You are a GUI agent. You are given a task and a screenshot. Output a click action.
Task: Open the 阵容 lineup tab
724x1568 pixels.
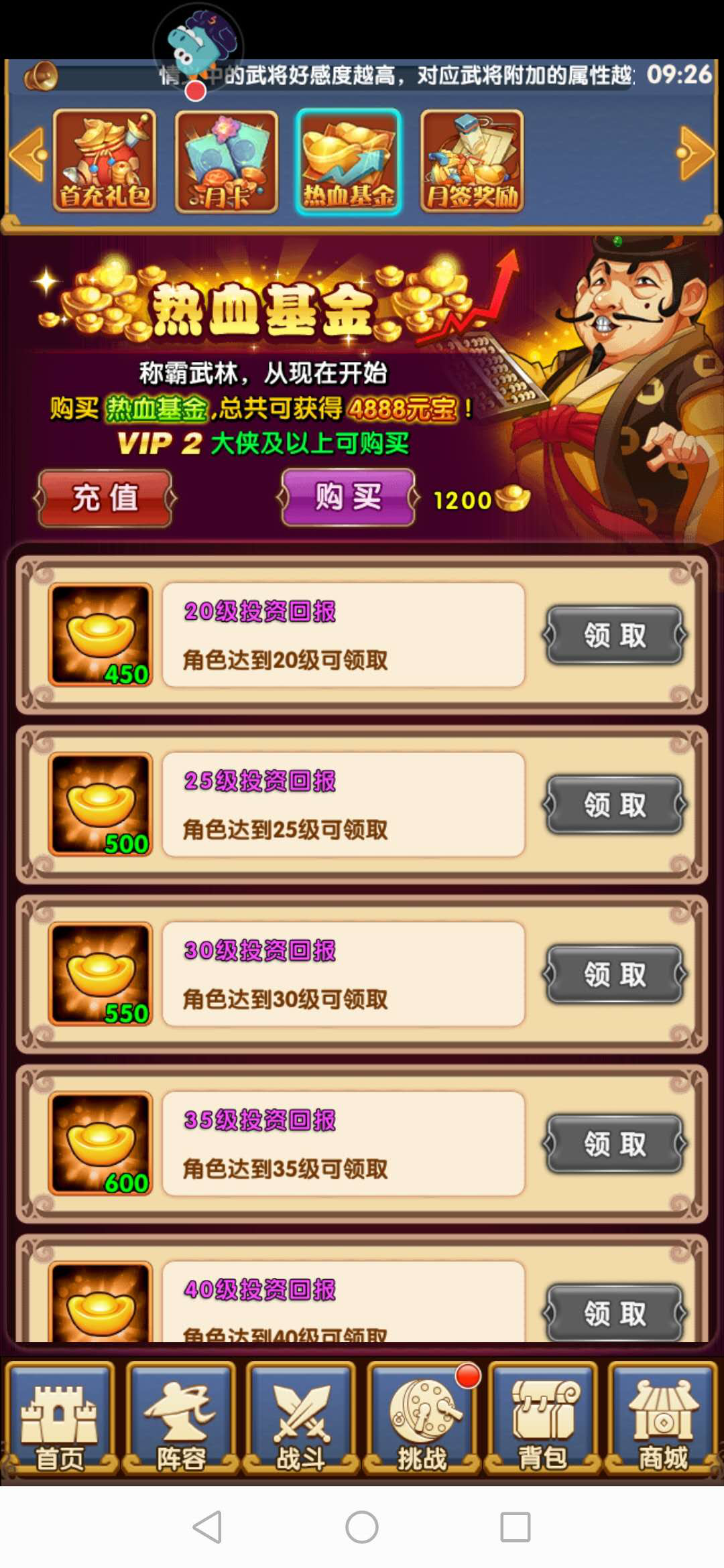click(x=180, y=1417)
